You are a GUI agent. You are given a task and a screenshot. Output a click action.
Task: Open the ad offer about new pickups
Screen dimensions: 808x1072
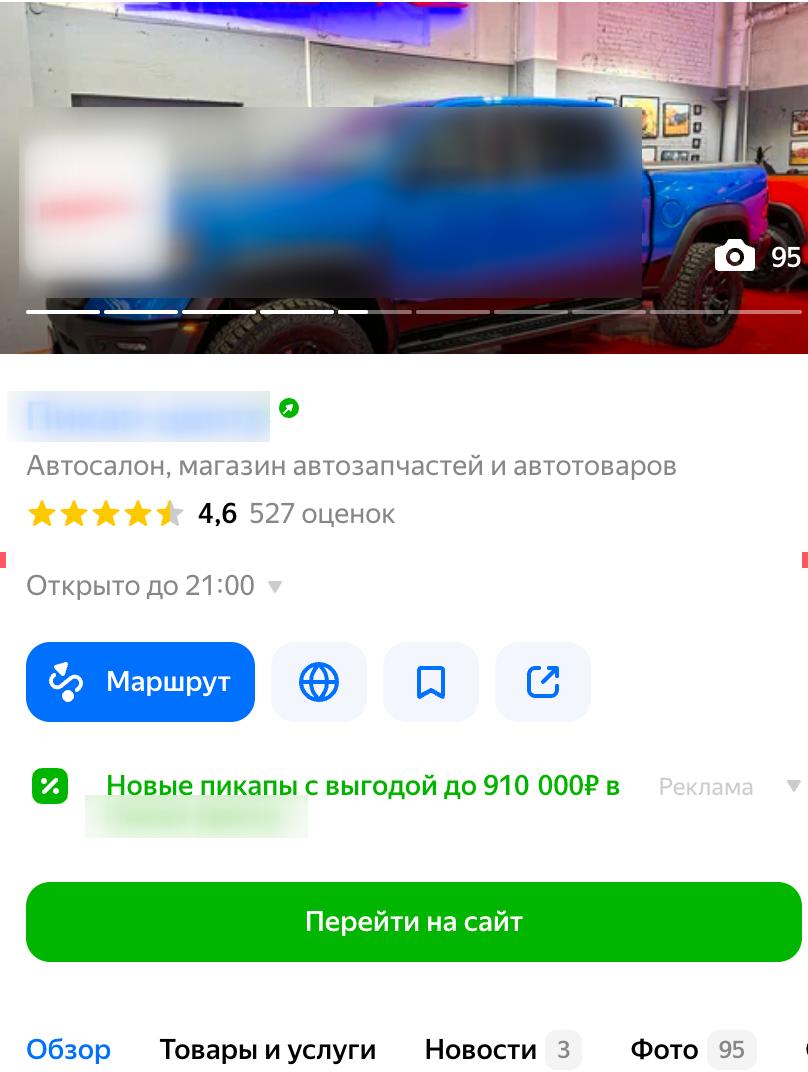coord(362,787)
